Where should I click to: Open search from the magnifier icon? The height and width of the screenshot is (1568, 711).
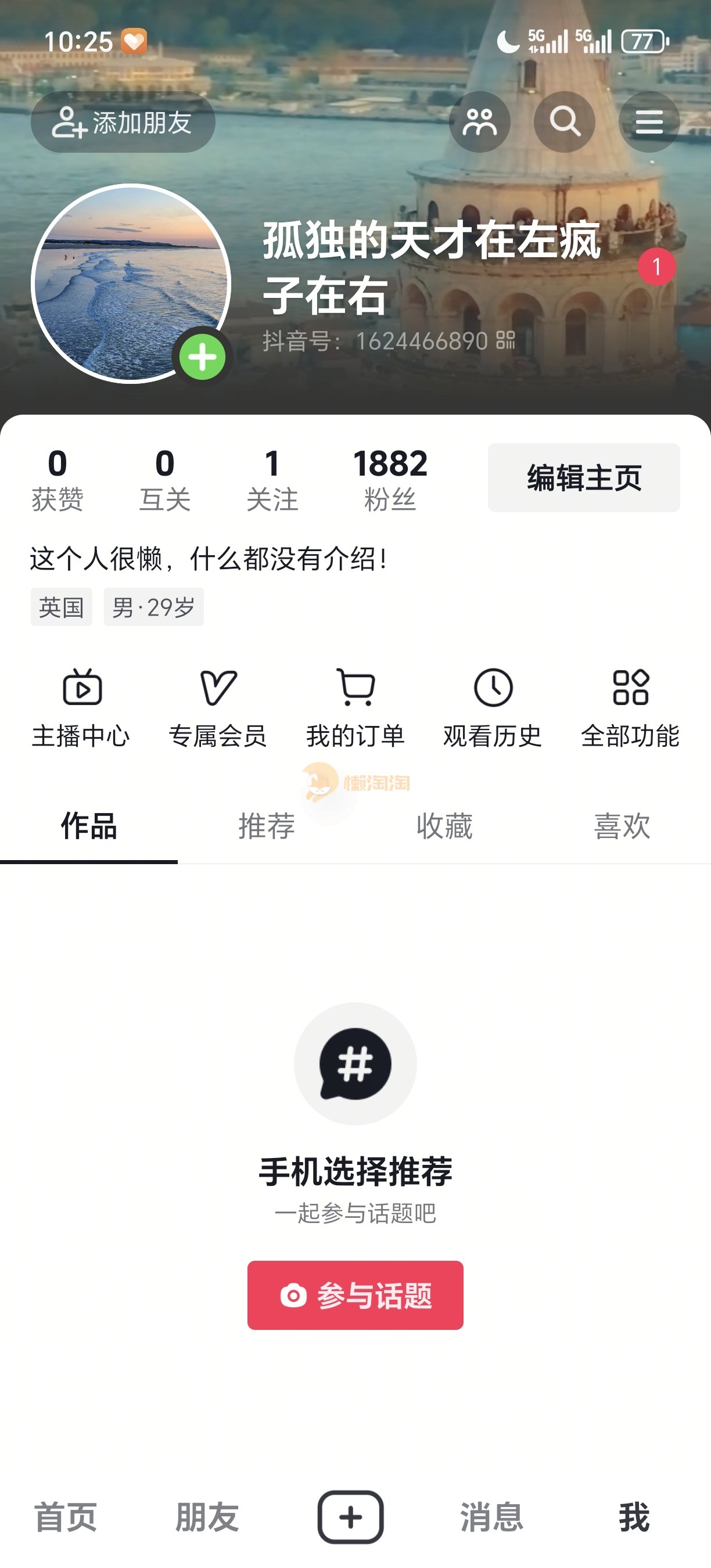(564, 123)
